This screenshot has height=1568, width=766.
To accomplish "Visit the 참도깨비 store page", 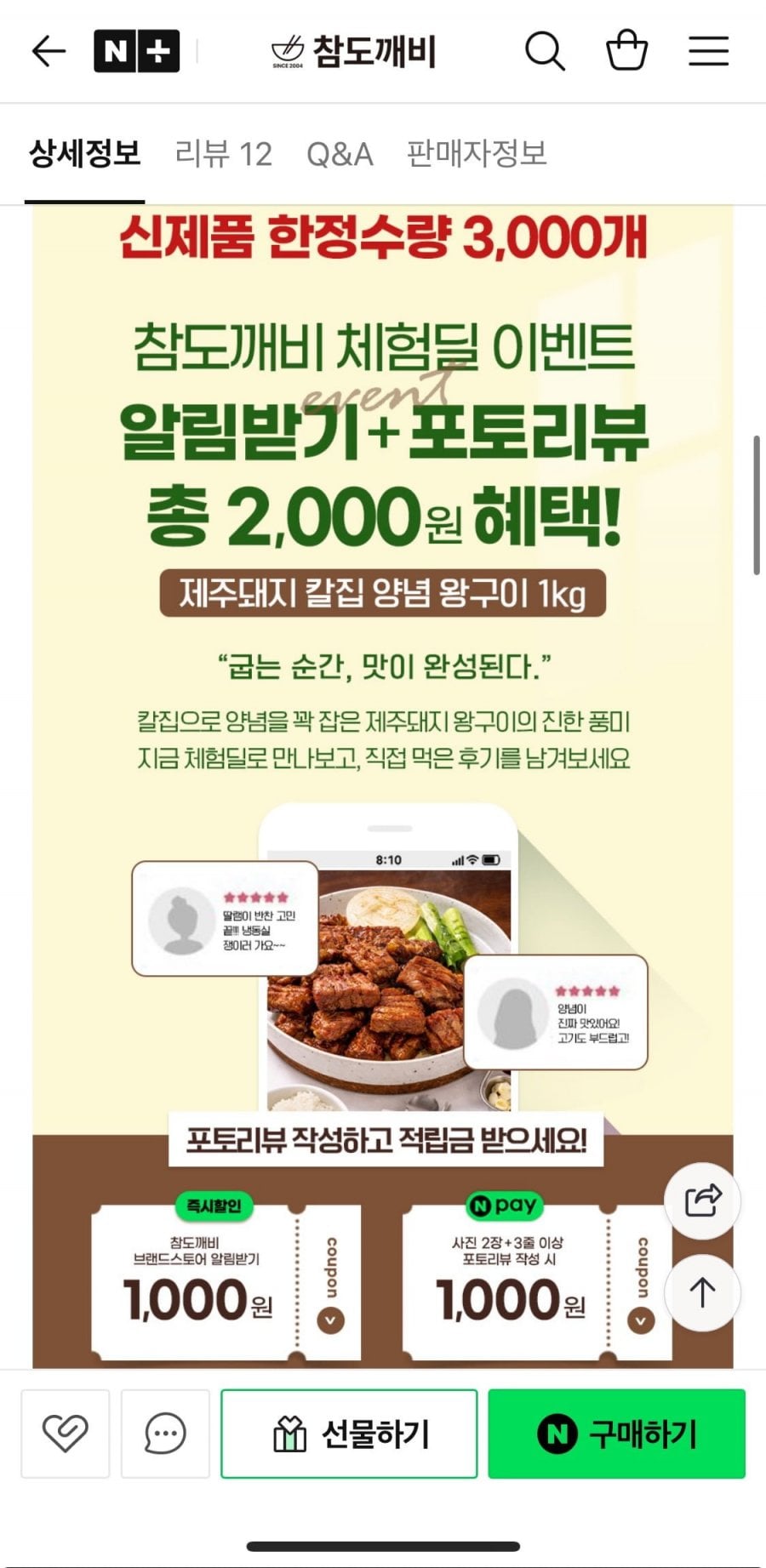I will tap(354, 52).
